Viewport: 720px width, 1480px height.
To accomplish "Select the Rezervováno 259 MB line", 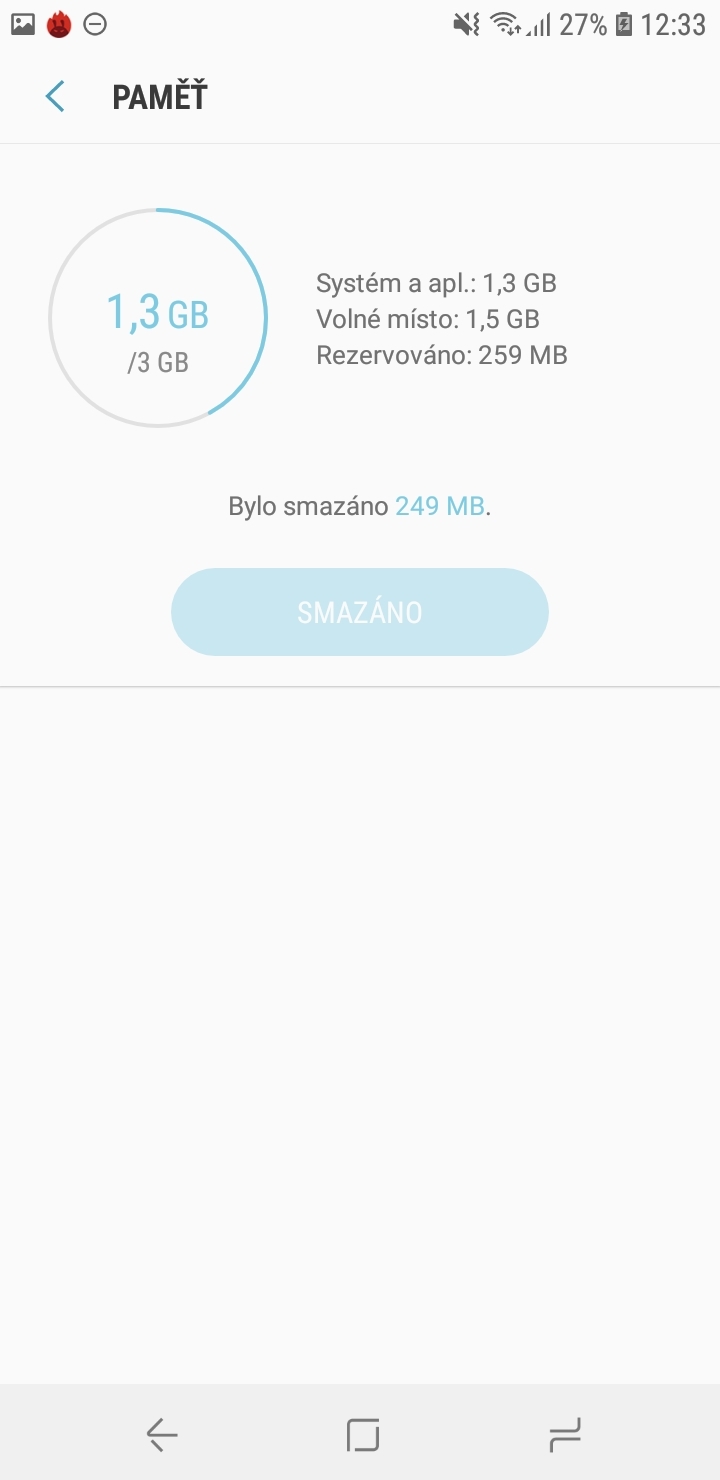I will (442, 355).
